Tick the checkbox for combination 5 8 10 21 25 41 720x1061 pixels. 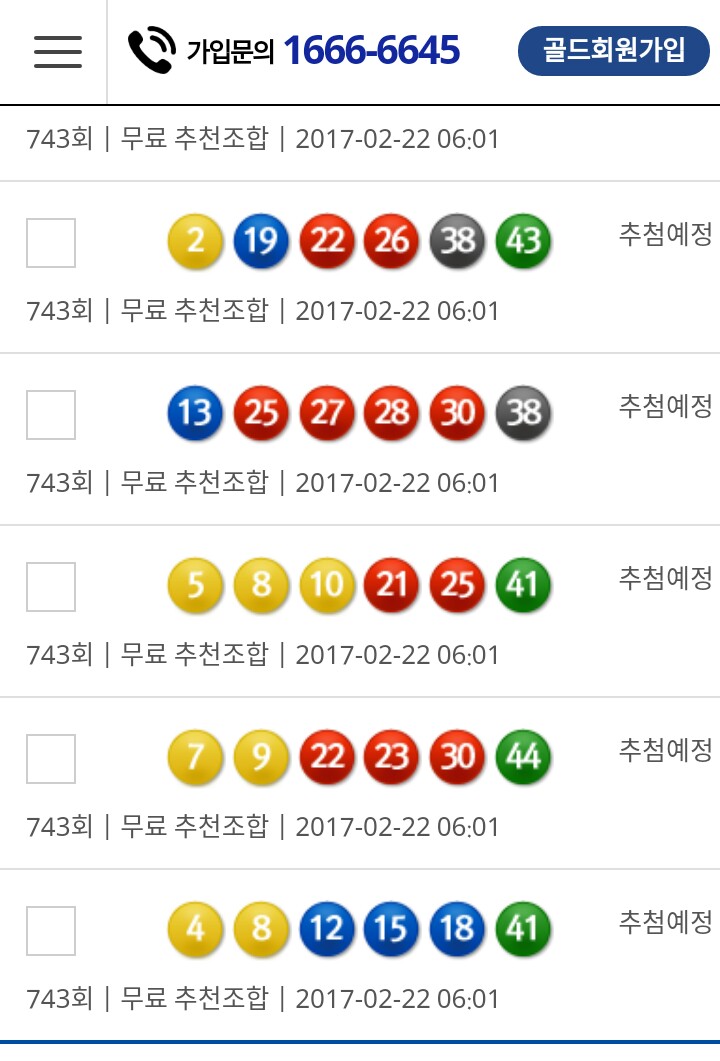(x=51, y=587)
